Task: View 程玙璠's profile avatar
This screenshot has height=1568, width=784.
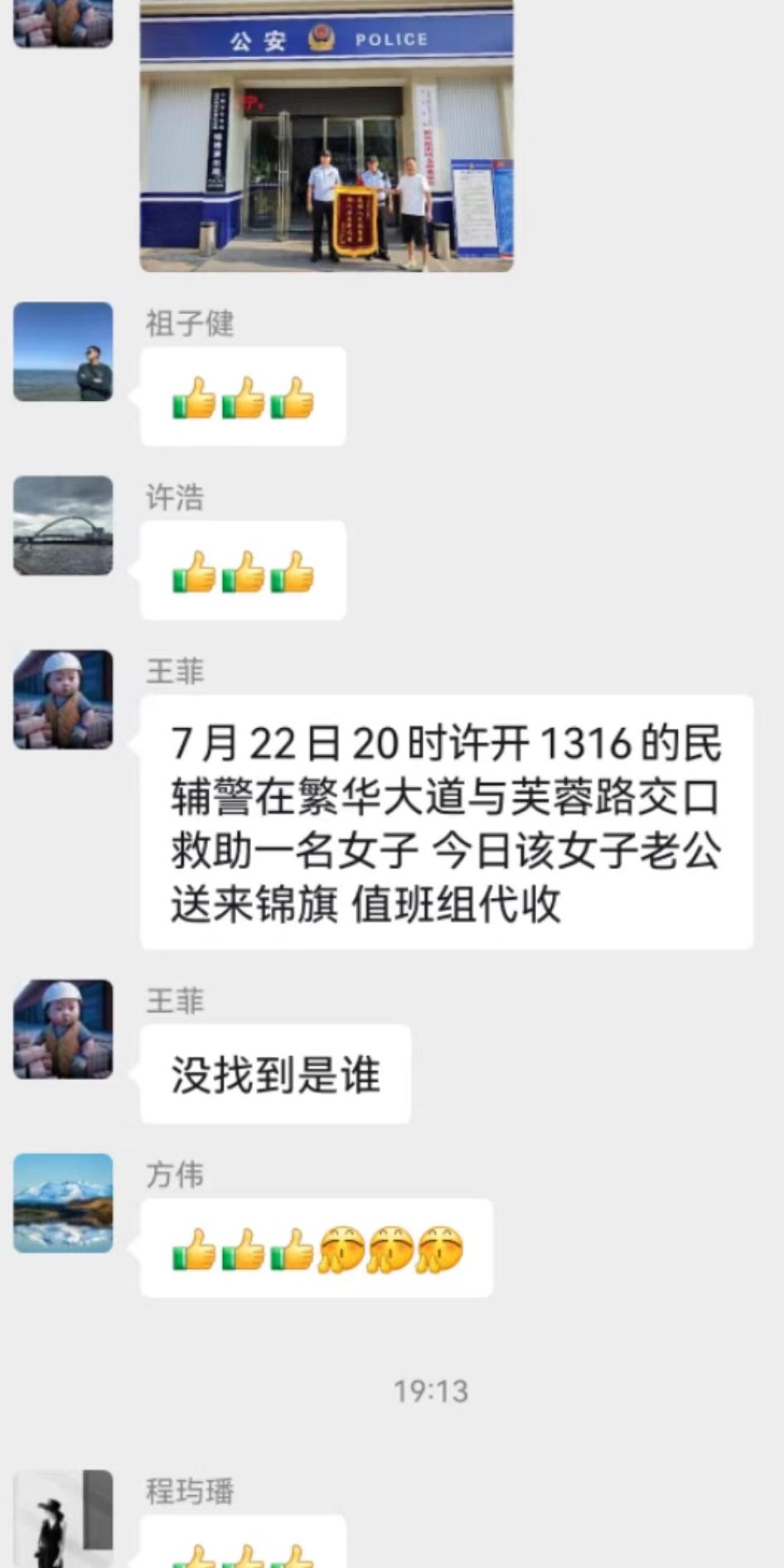Action: coord(63,1517)
